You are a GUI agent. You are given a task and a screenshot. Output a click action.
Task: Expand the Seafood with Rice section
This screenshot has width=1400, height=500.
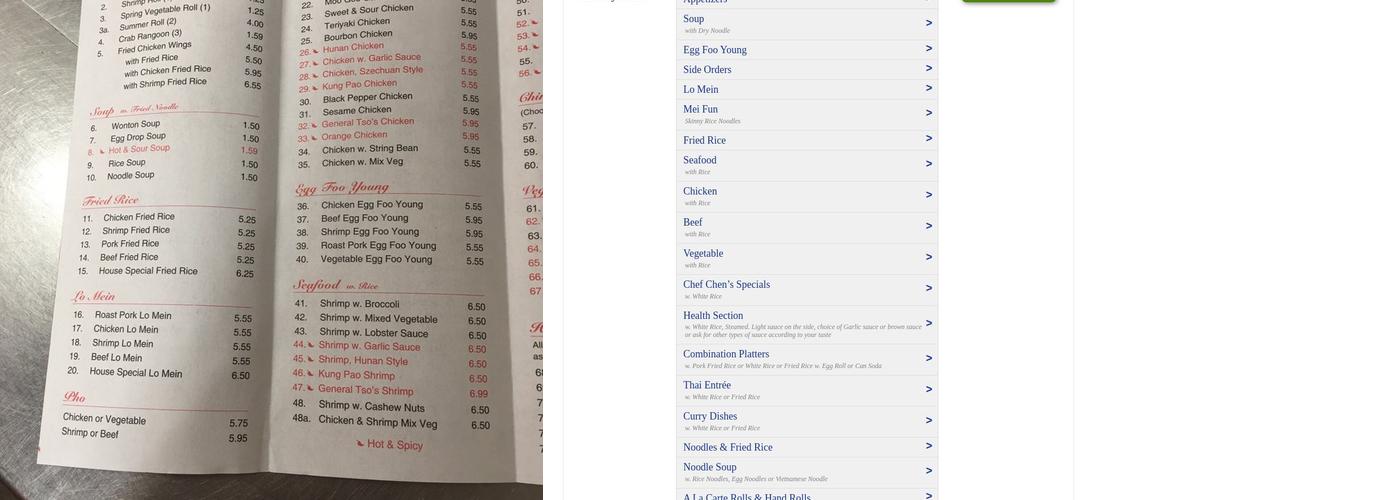[699, 160]
